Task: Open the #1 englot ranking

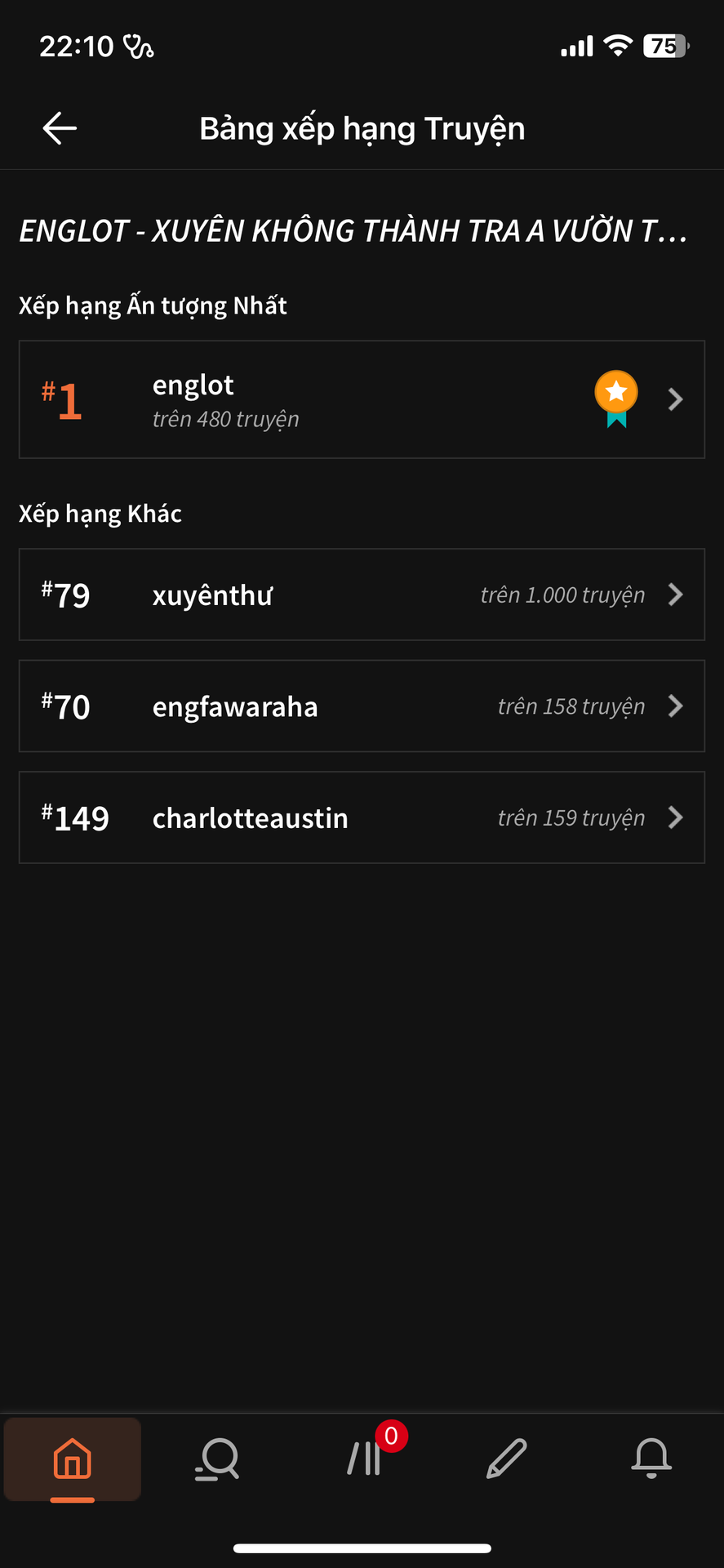Action: pyautogui.click(x=362, y=399)
